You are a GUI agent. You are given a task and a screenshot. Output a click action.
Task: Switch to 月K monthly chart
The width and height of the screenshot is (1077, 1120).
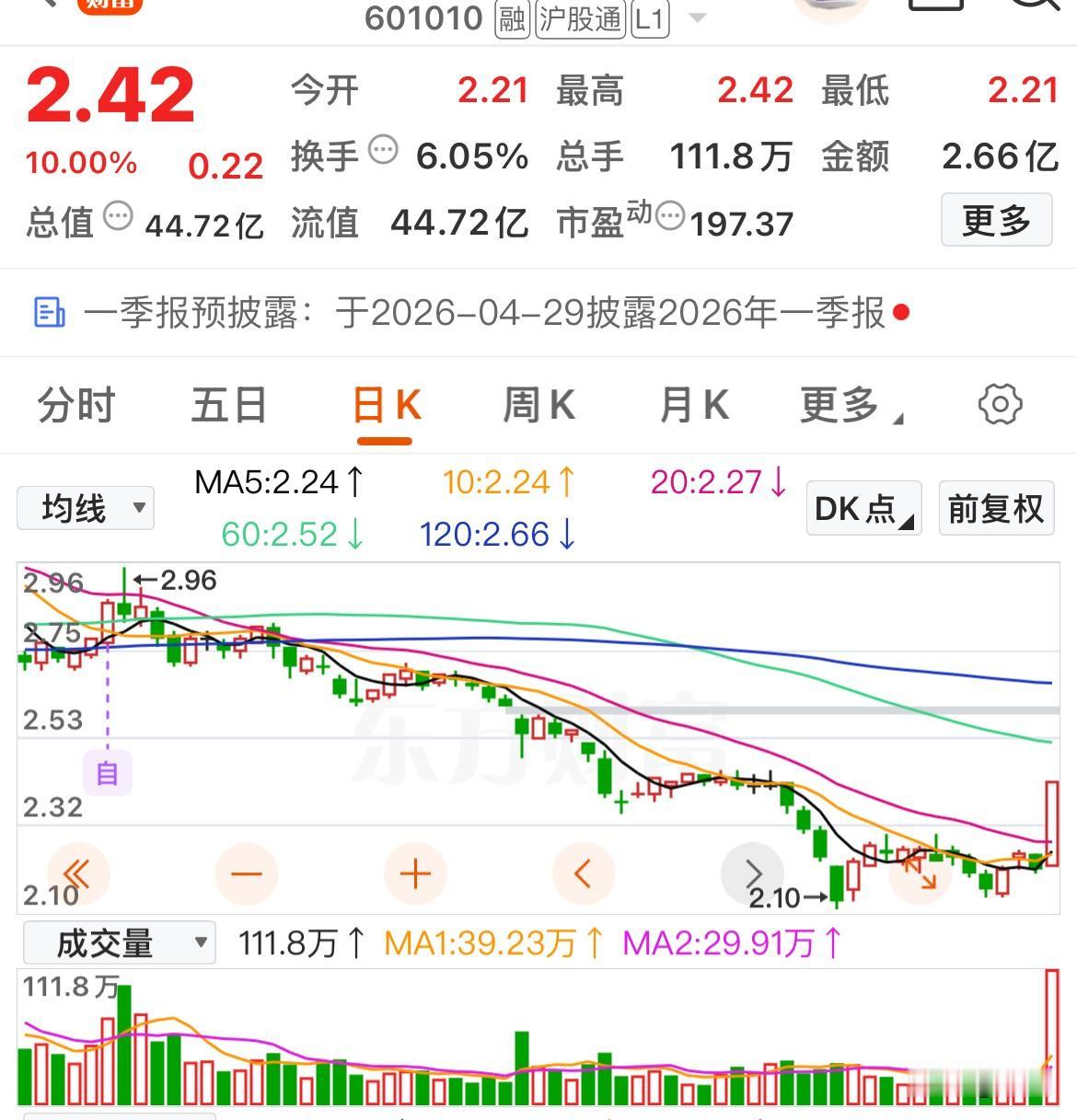tap(694, 405)
